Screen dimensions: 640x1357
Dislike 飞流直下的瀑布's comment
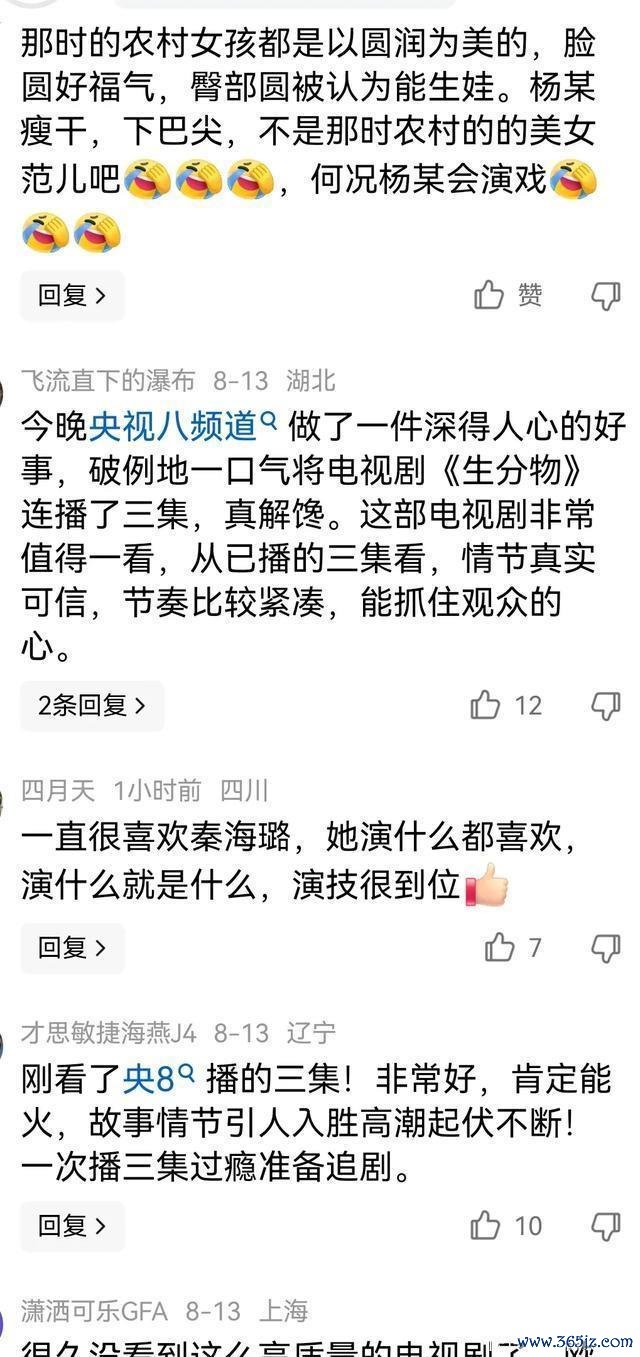[x=606, y=705]
